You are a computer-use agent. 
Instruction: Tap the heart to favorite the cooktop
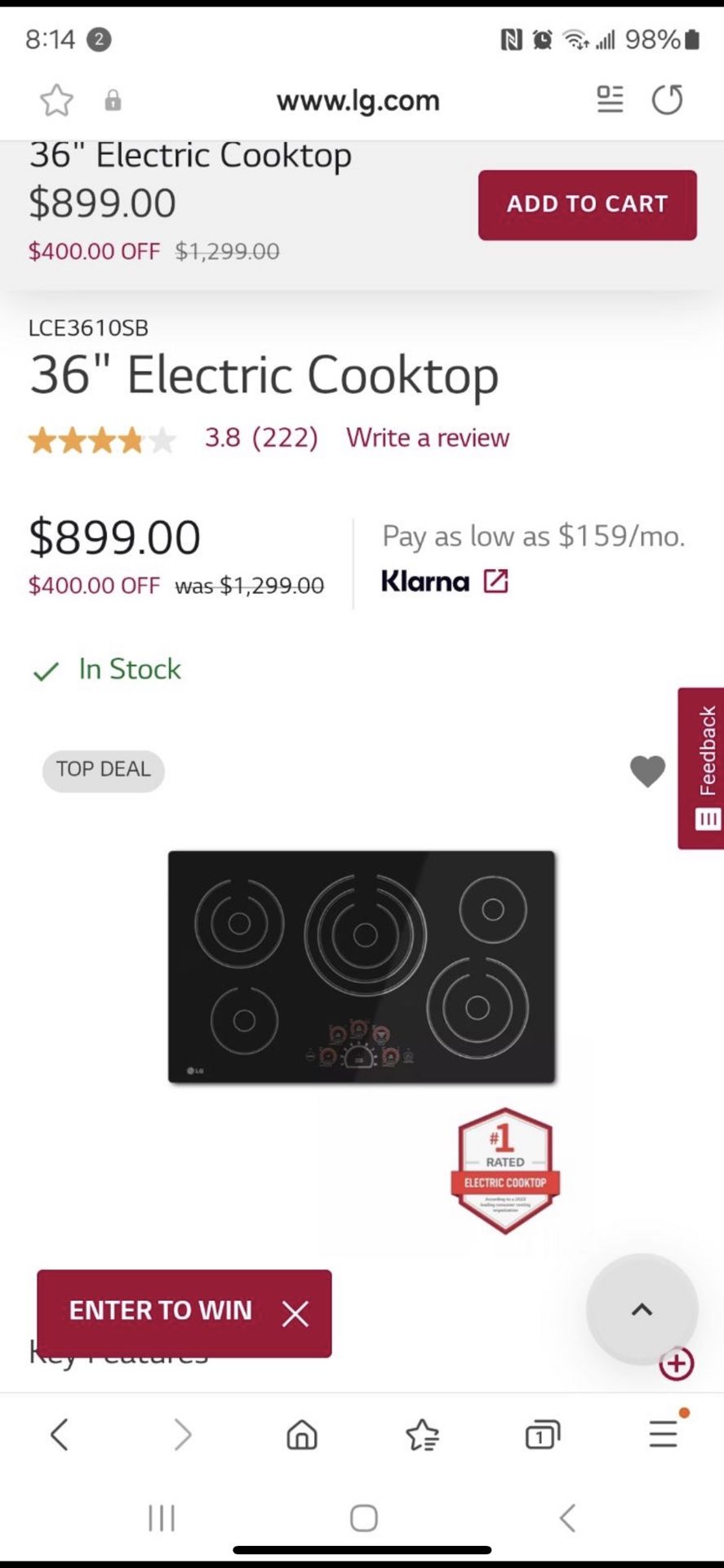pyautogui.click(x=647, y=771)
